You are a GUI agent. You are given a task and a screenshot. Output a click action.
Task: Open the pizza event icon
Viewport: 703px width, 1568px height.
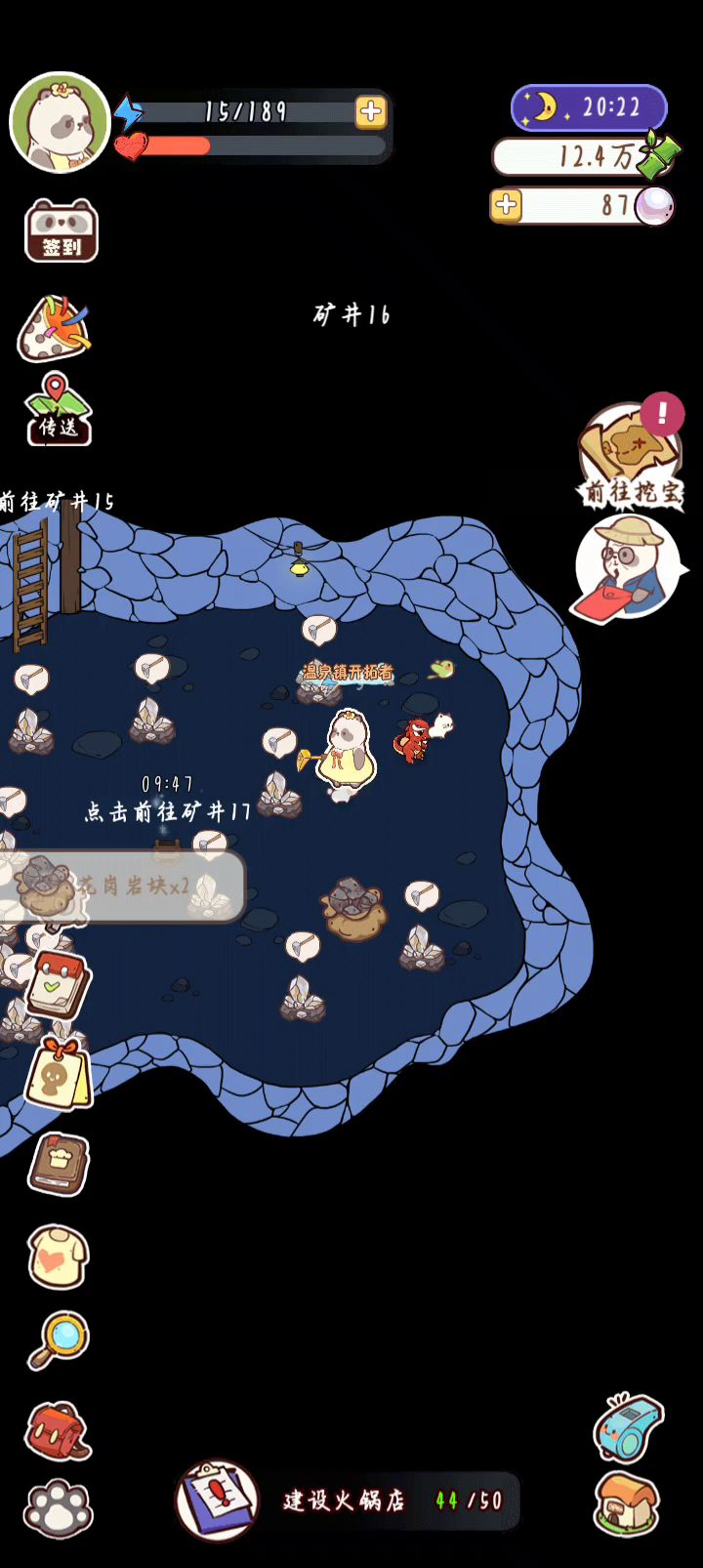[55, 326]
